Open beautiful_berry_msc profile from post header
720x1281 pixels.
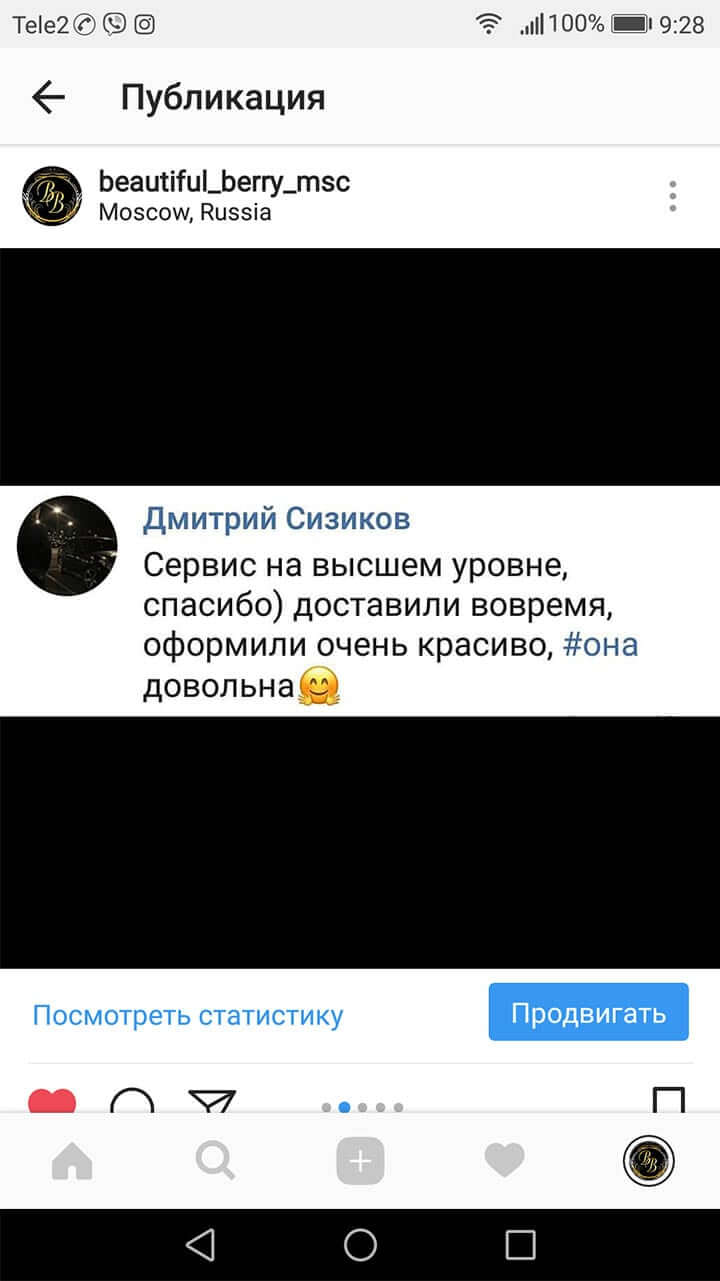(x=224, y=182)
